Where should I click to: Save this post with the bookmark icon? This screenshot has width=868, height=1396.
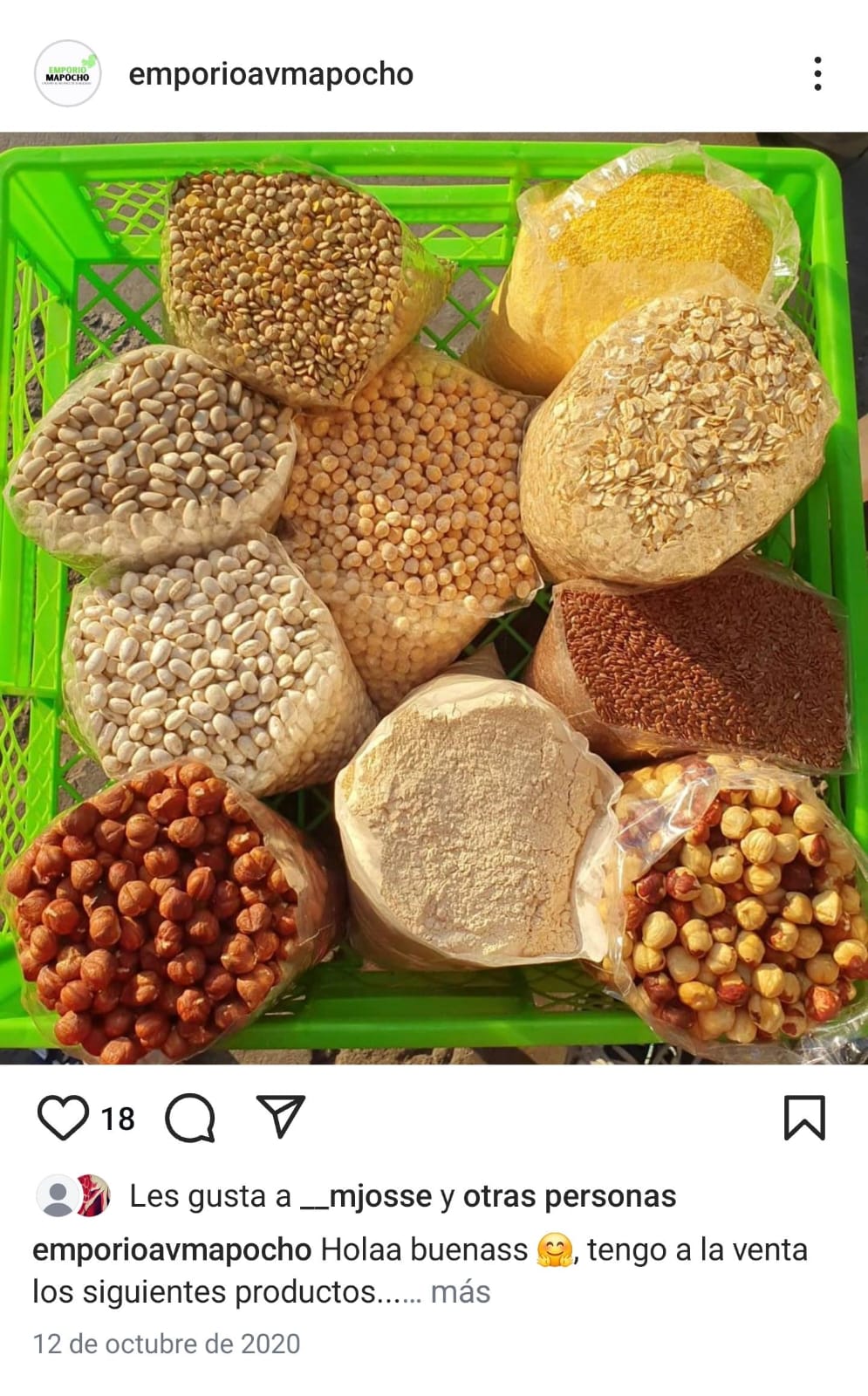(x=804, y=1118)
